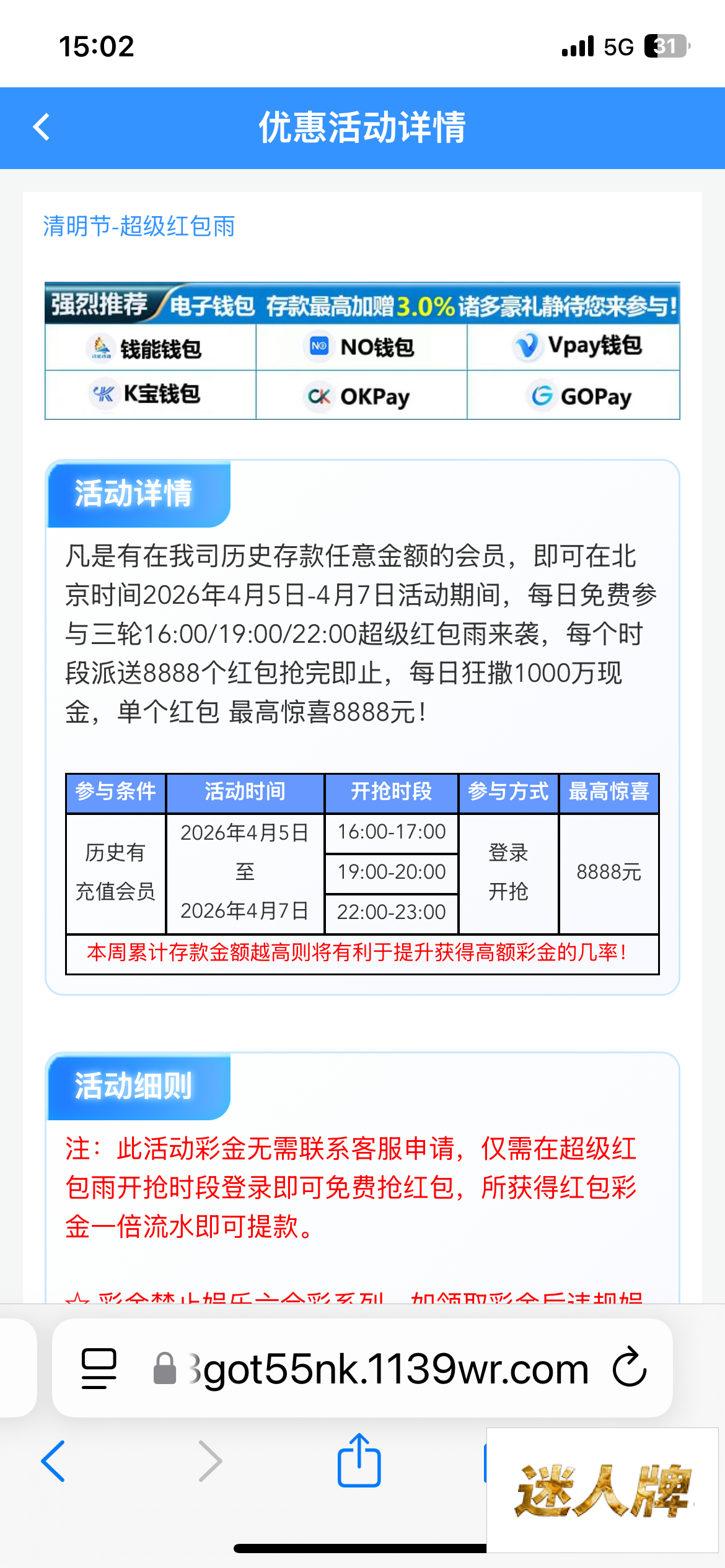The image size is (725, 1568).
Task: Open the Safari page menu icon
Action: [99, 1369]
